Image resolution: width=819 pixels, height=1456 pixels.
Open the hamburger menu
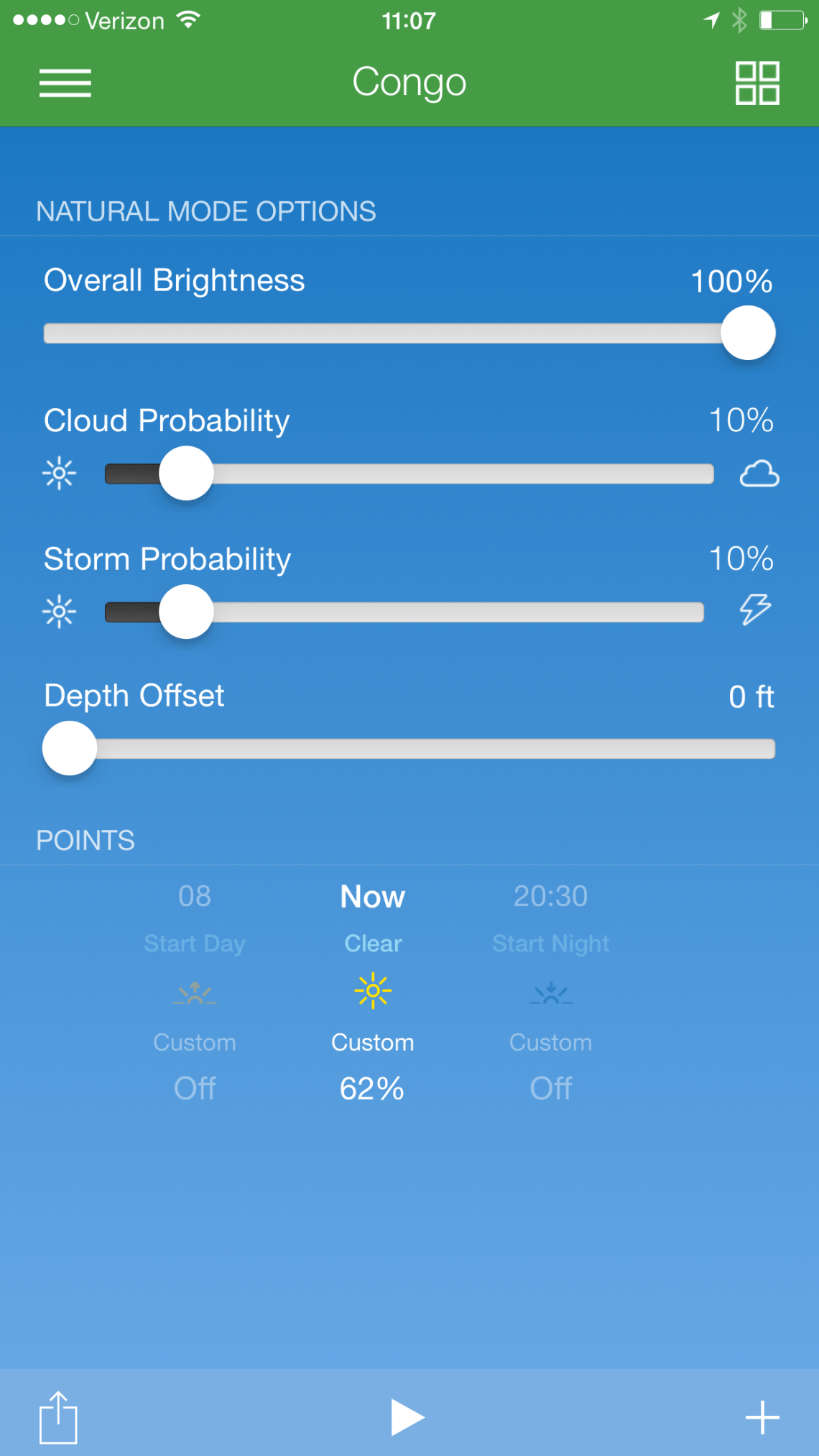pos(65,83)
